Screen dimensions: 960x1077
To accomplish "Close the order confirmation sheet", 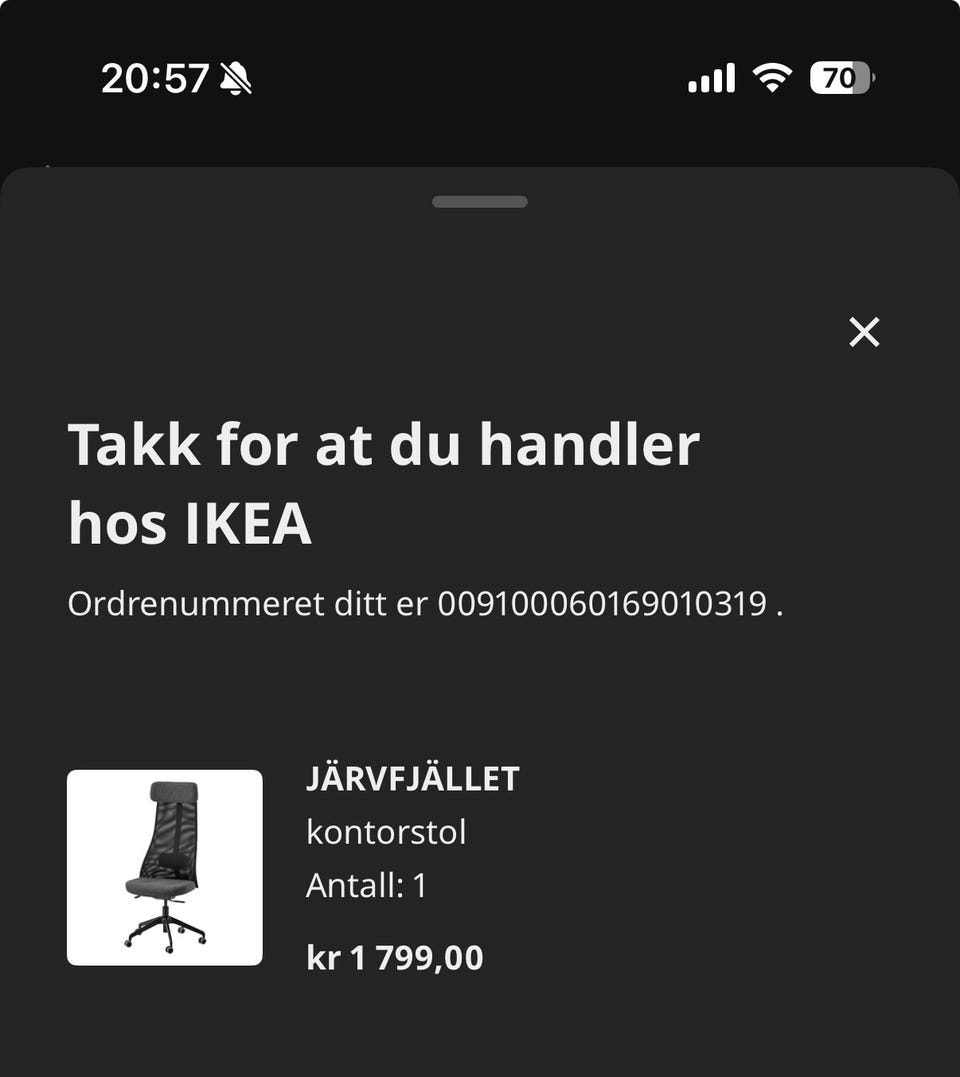I will click(864, 332).
